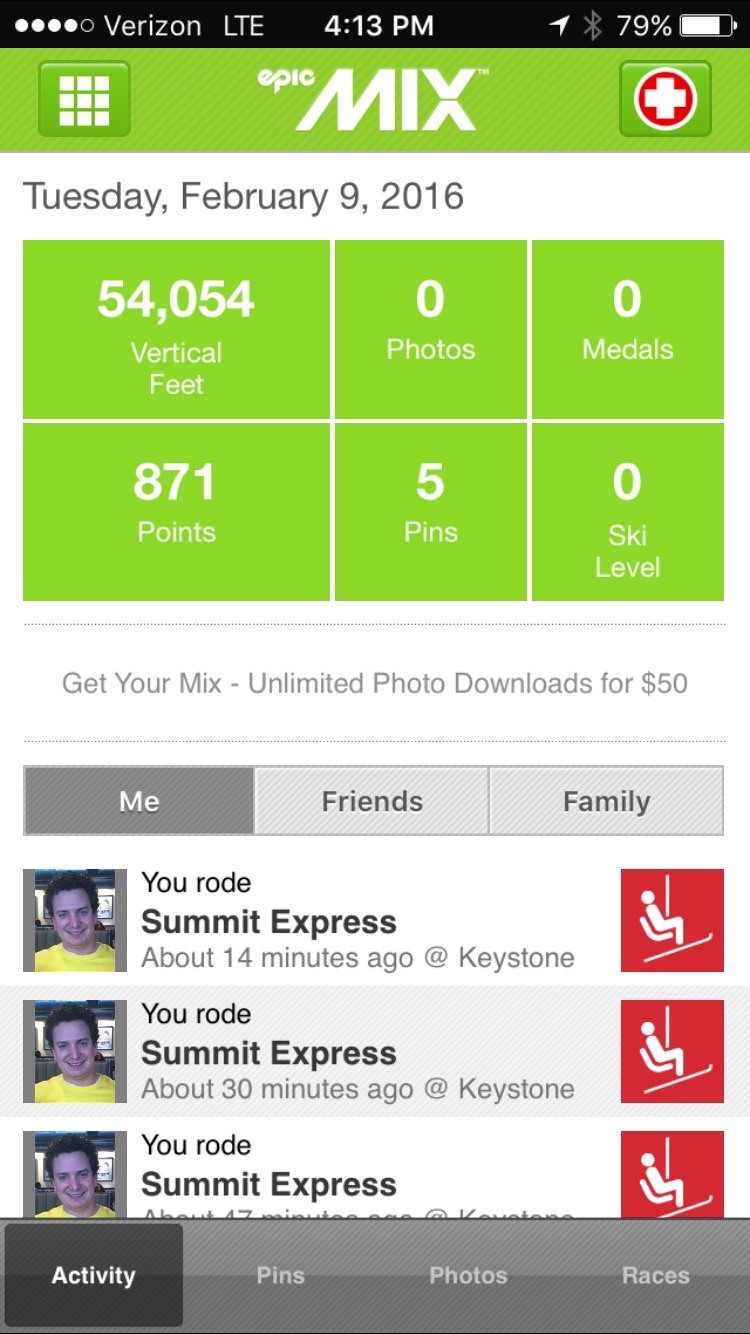Switch to the Friends feed
The width and height of the screenshot is (750, 1334).
pos(372,801)
